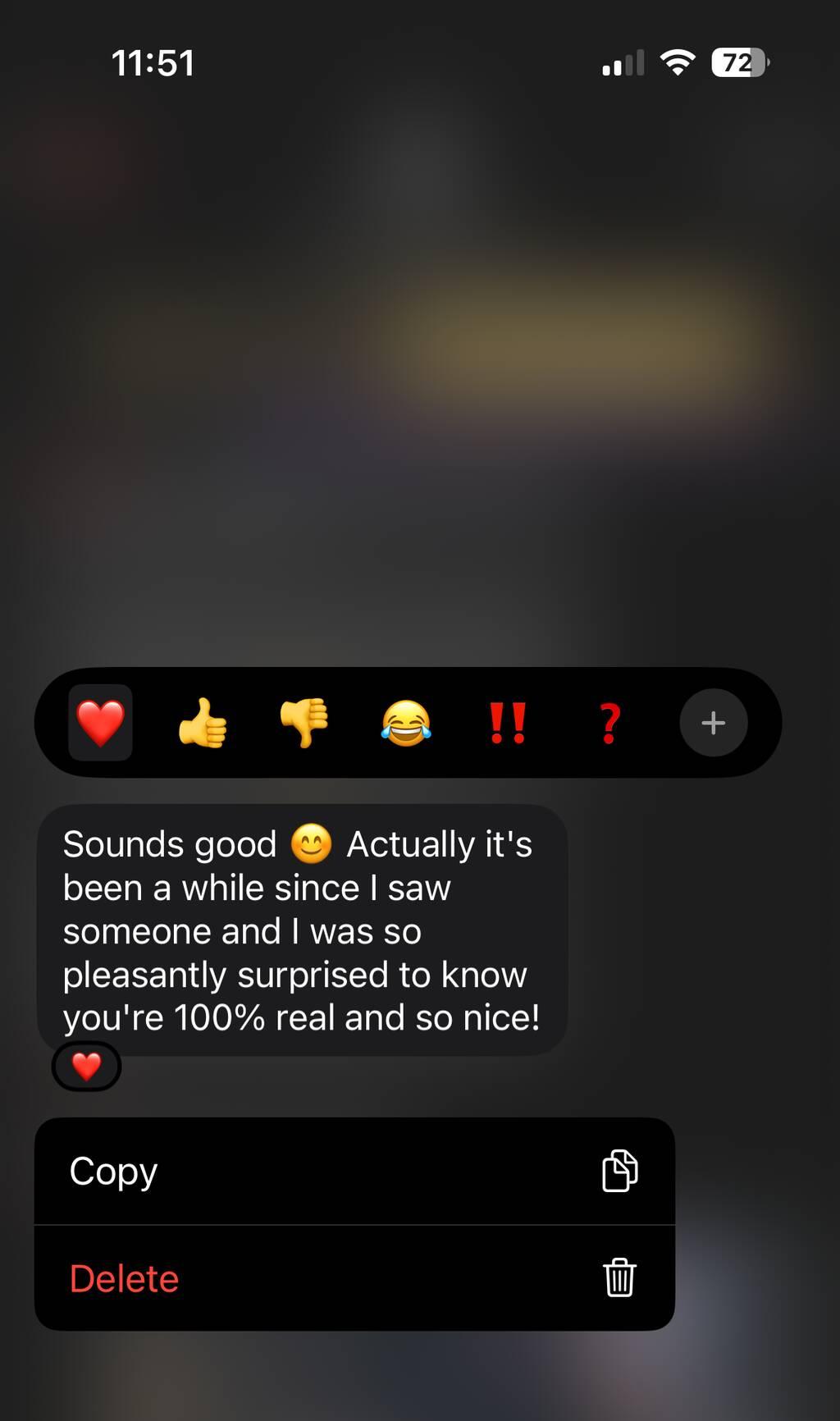React with double exclamation marks

click(508, 723)
